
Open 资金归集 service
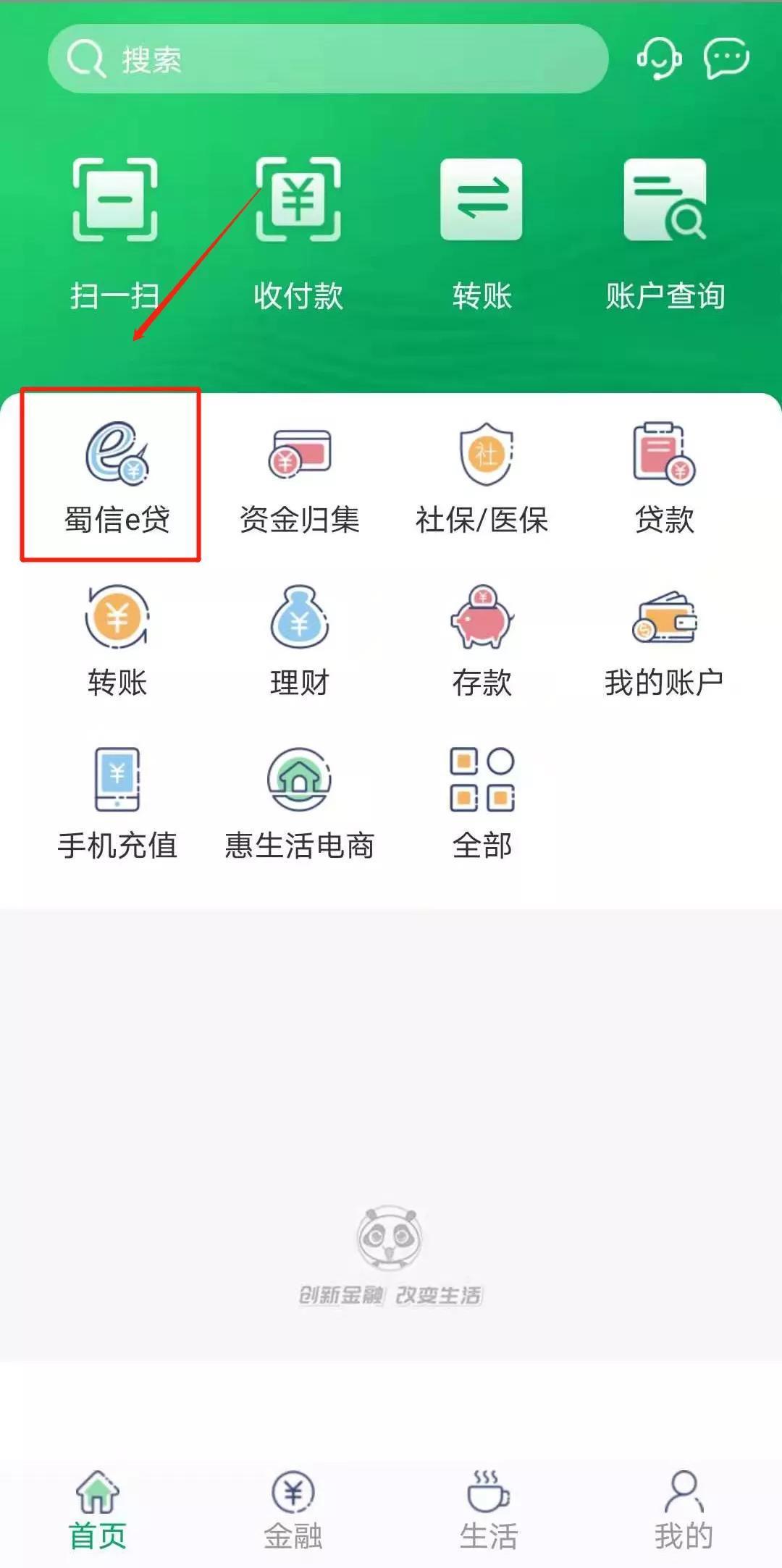(299, 478)
